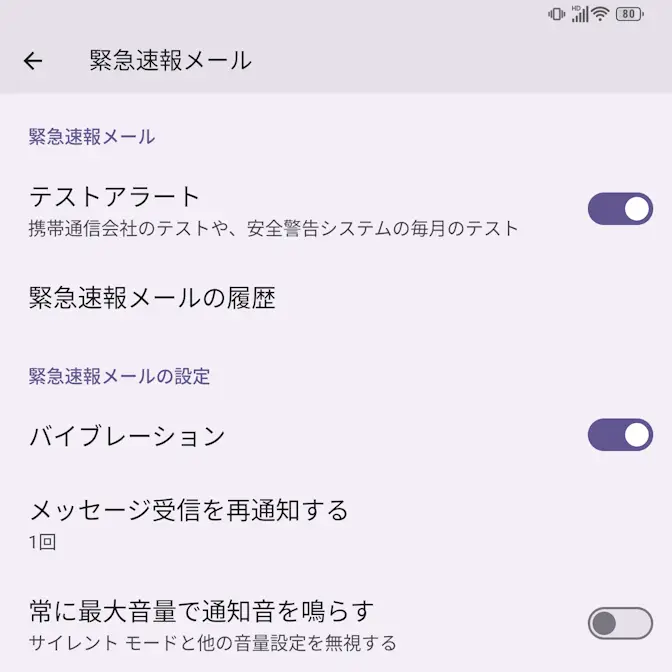672x672 pixels.
Task: Go back from 緊急速報メール settings
Action: 33,61
